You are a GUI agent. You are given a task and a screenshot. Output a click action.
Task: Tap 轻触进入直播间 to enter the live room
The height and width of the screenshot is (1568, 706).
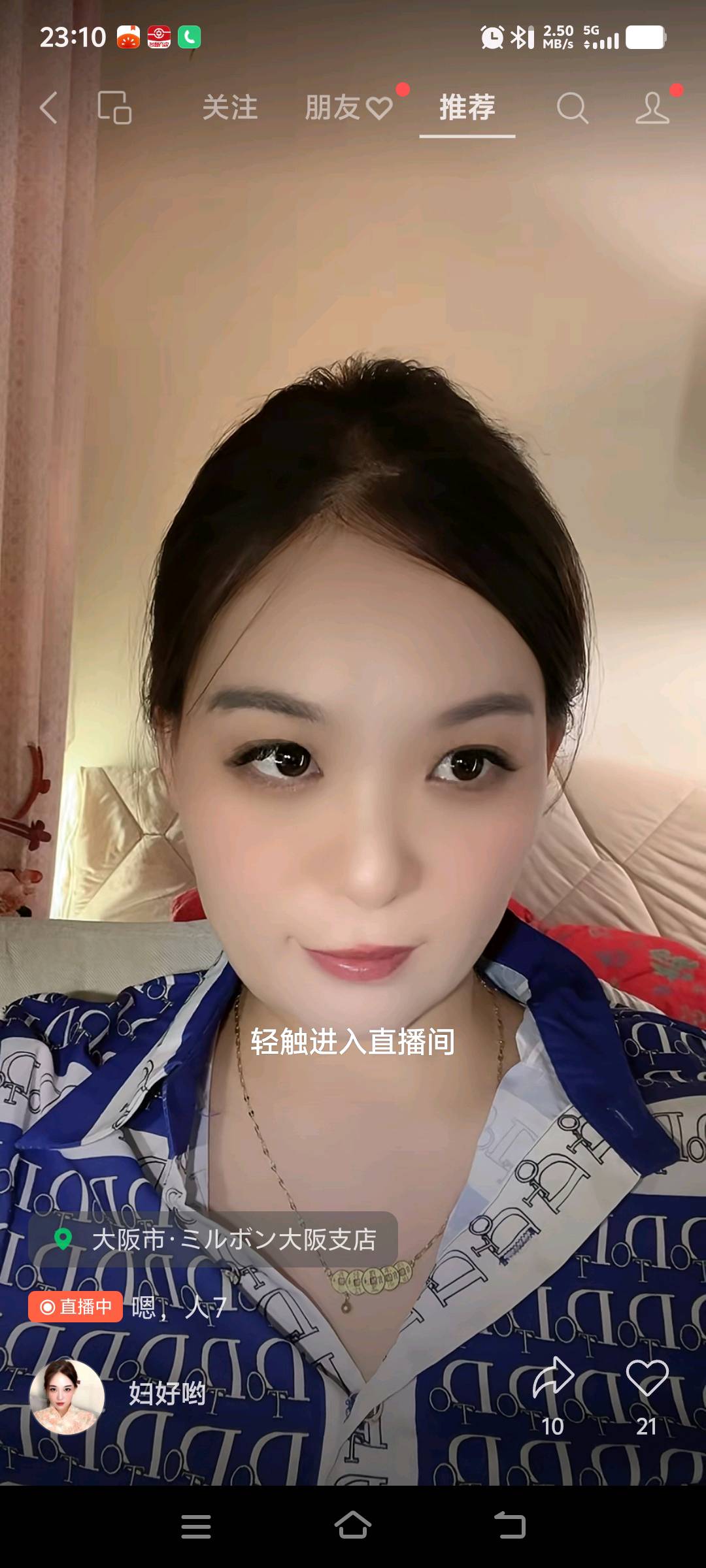(x=353, y=1041)
